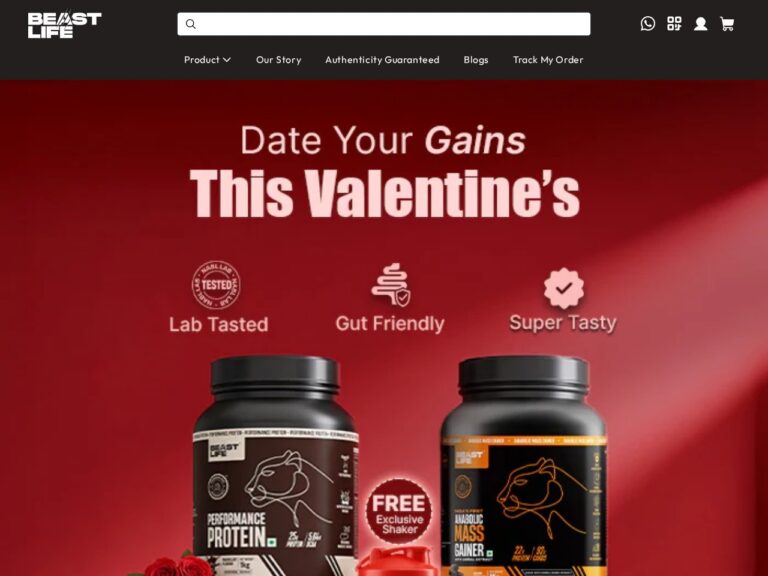Open the QR code scanner icon
The width and height of the screenshot is (768, 576).
[674, 24]
